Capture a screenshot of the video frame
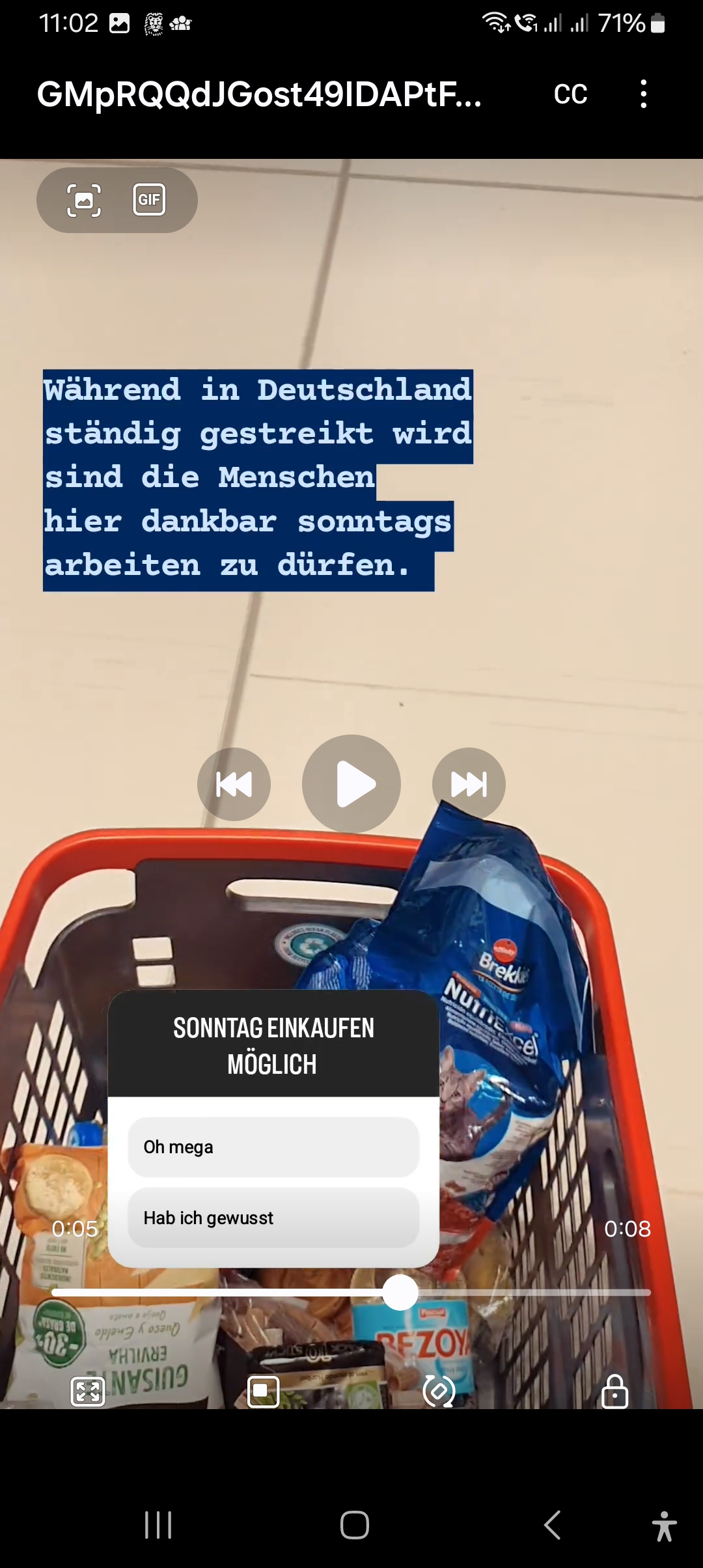Viewport: 703px width, 1568px height. (x=84, y=200)
